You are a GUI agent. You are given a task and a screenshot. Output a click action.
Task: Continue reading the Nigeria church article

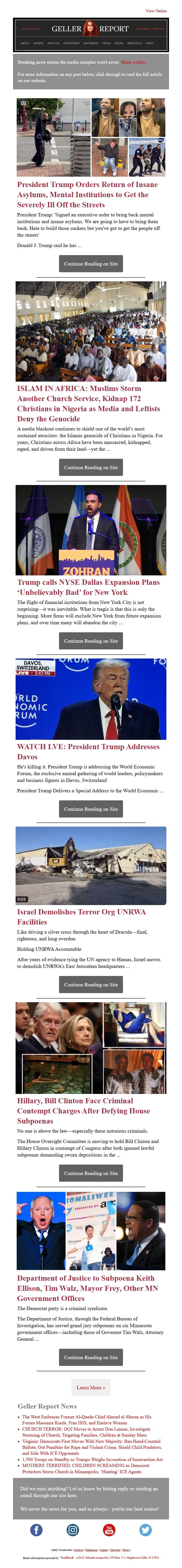coord(91,468)
